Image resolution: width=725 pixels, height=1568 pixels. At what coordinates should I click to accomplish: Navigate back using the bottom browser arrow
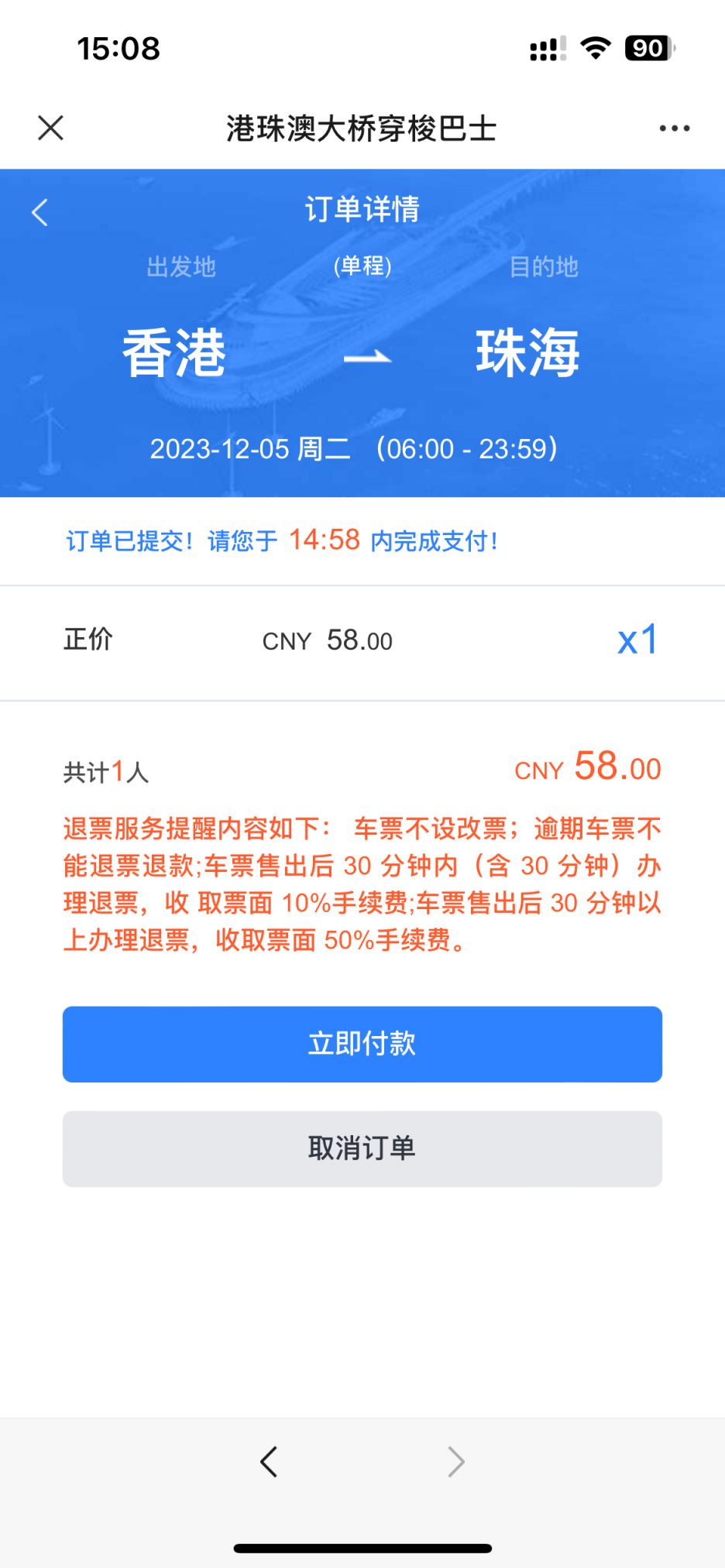269,1462
